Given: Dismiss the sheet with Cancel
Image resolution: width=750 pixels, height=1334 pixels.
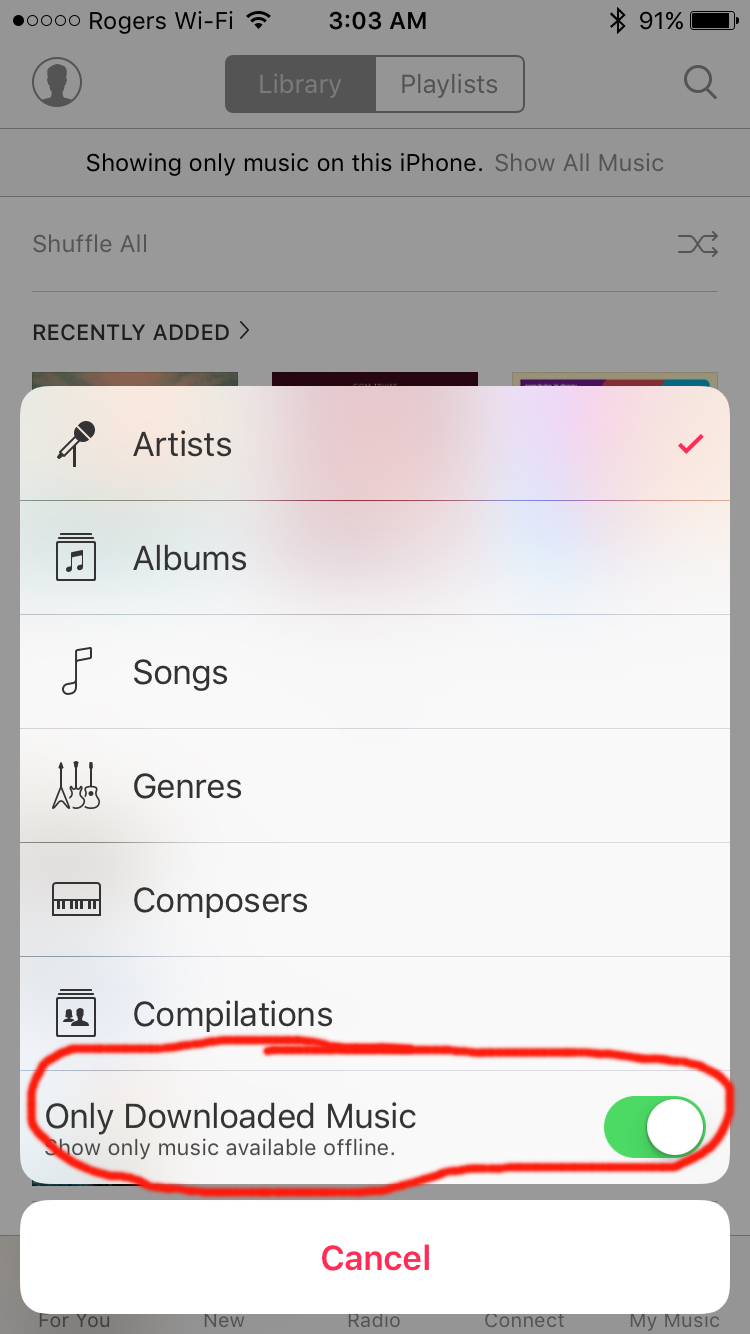Looking at the screenshot, I should [375, 1257].
